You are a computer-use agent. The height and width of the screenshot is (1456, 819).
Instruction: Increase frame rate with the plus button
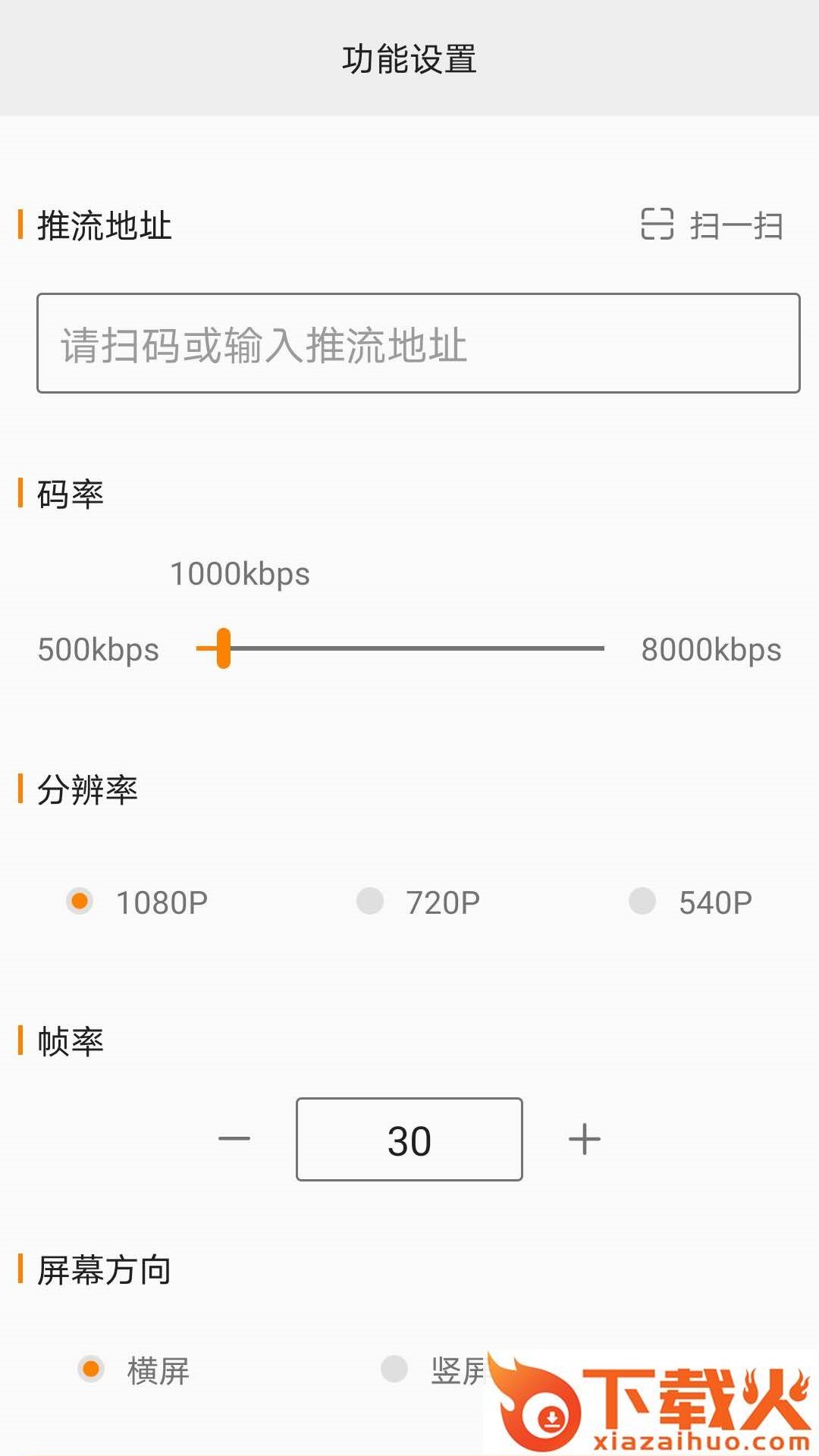coord(585,1139)
